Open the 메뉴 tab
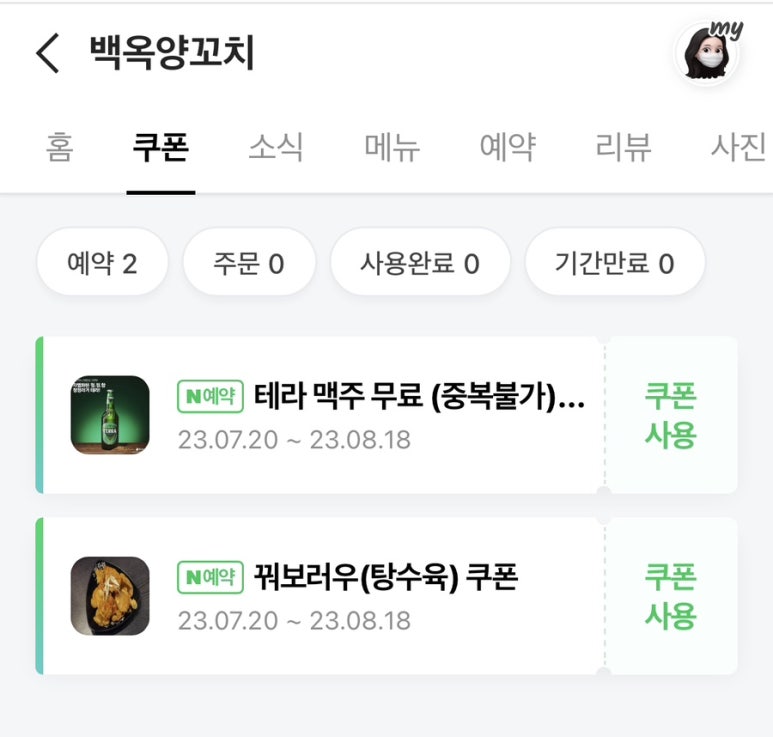The width and height of the screenshot is (773, 737). [x=392, y=148]
